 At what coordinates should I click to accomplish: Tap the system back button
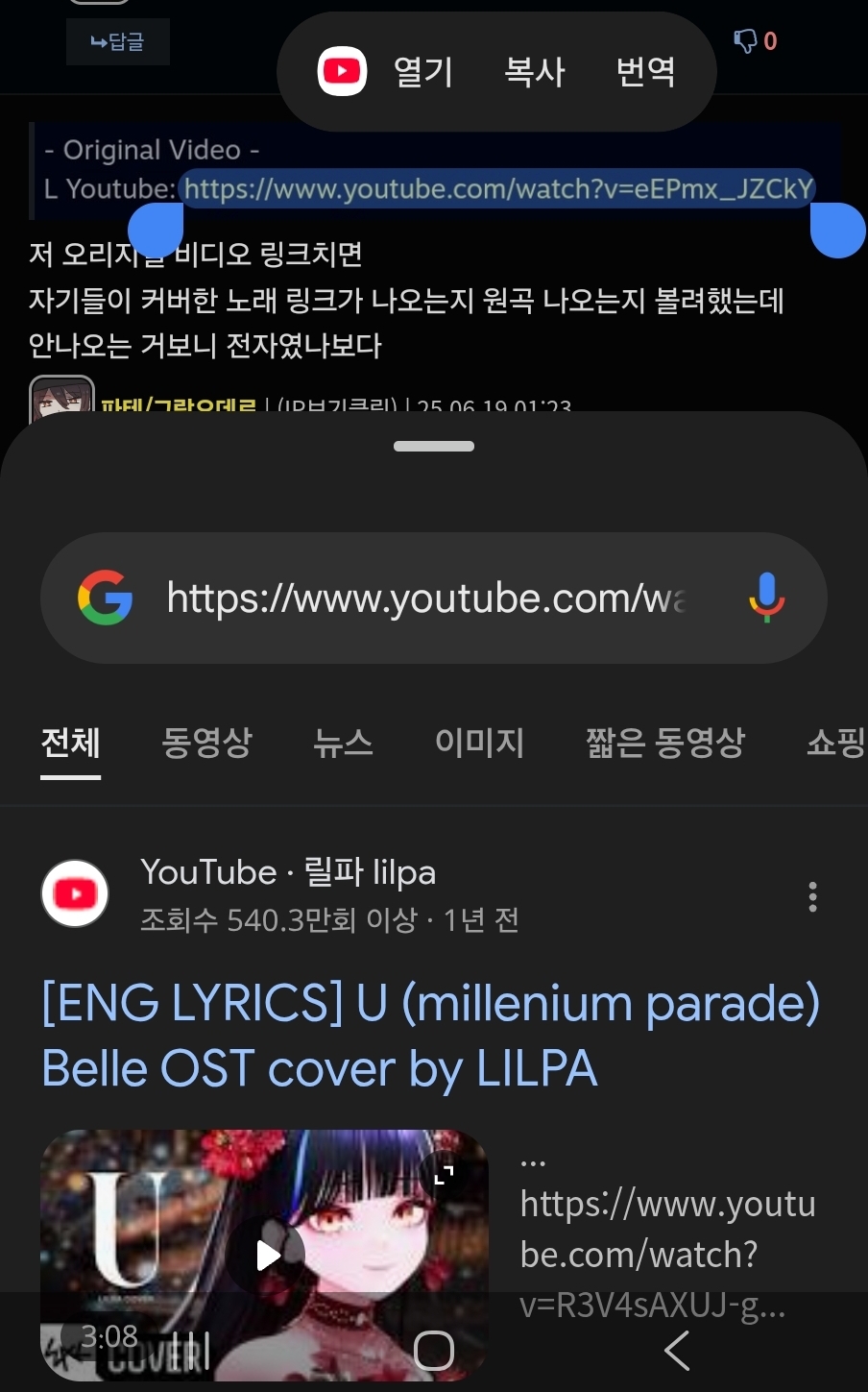click(x=677, y=1351)
